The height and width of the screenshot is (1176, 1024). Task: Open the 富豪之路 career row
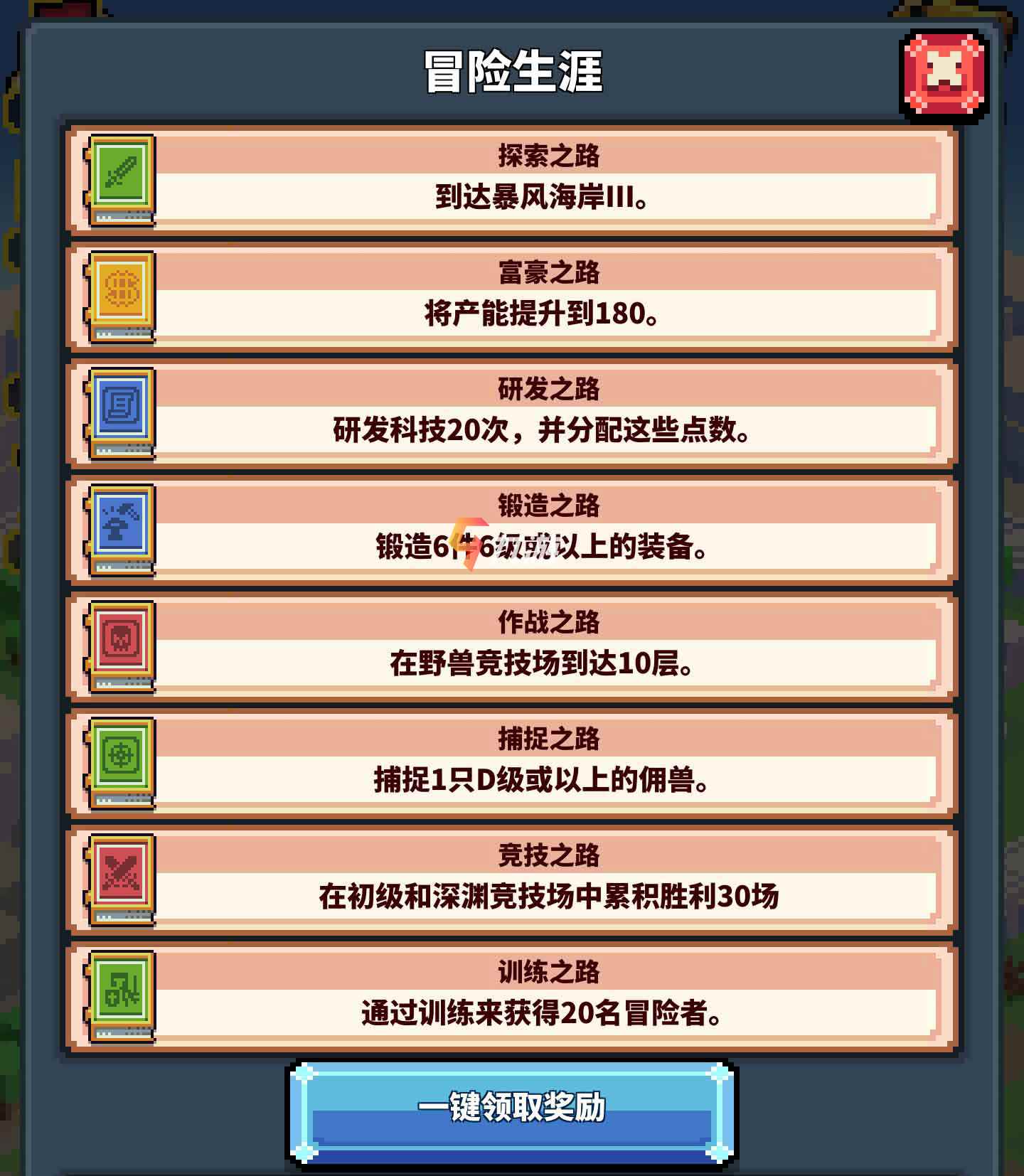pyautogui.click(x=512, y=297)
